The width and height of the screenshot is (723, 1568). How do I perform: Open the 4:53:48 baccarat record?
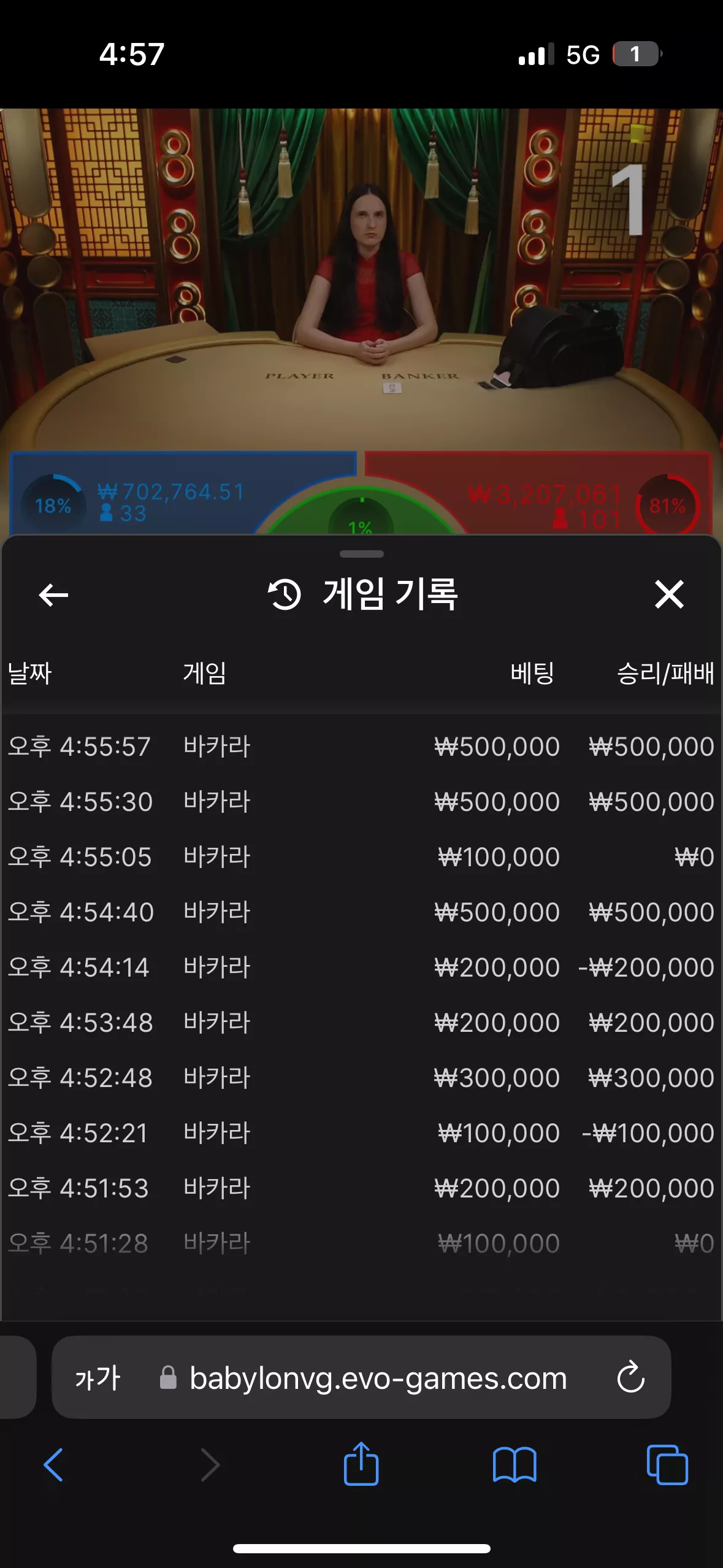(361, 1023)
